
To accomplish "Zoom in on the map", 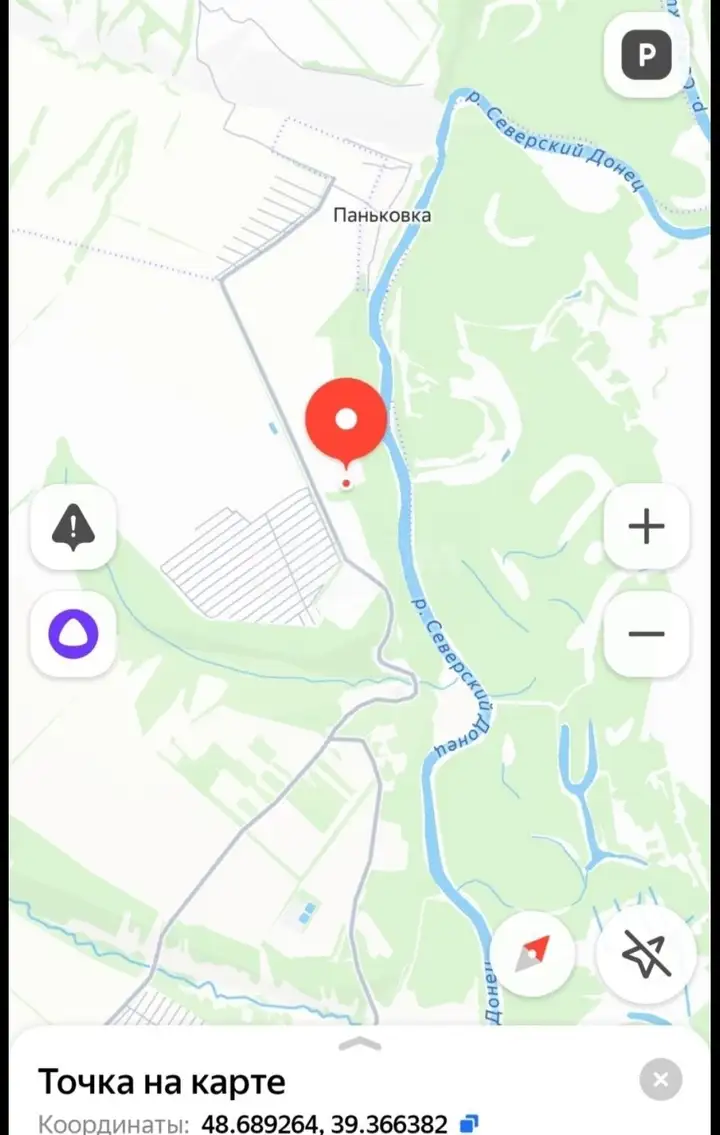I will pos(646,526).
